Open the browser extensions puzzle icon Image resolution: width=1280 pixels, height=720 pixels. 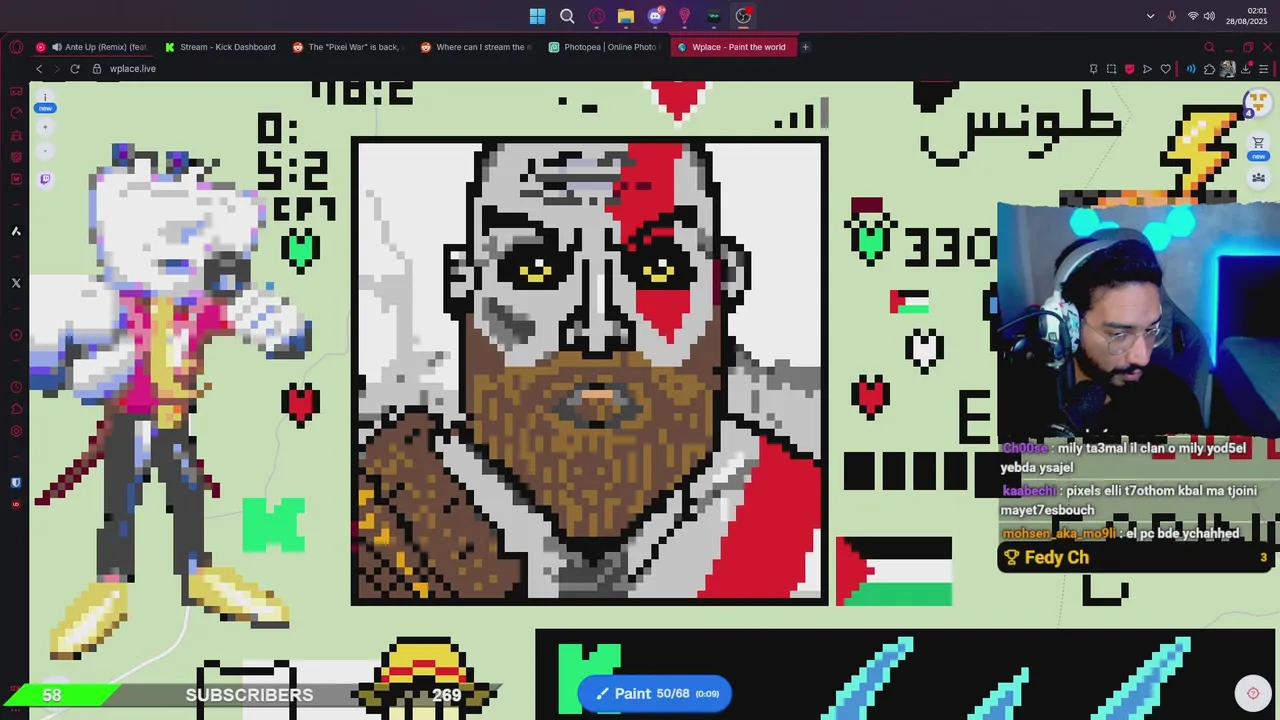1209,69
